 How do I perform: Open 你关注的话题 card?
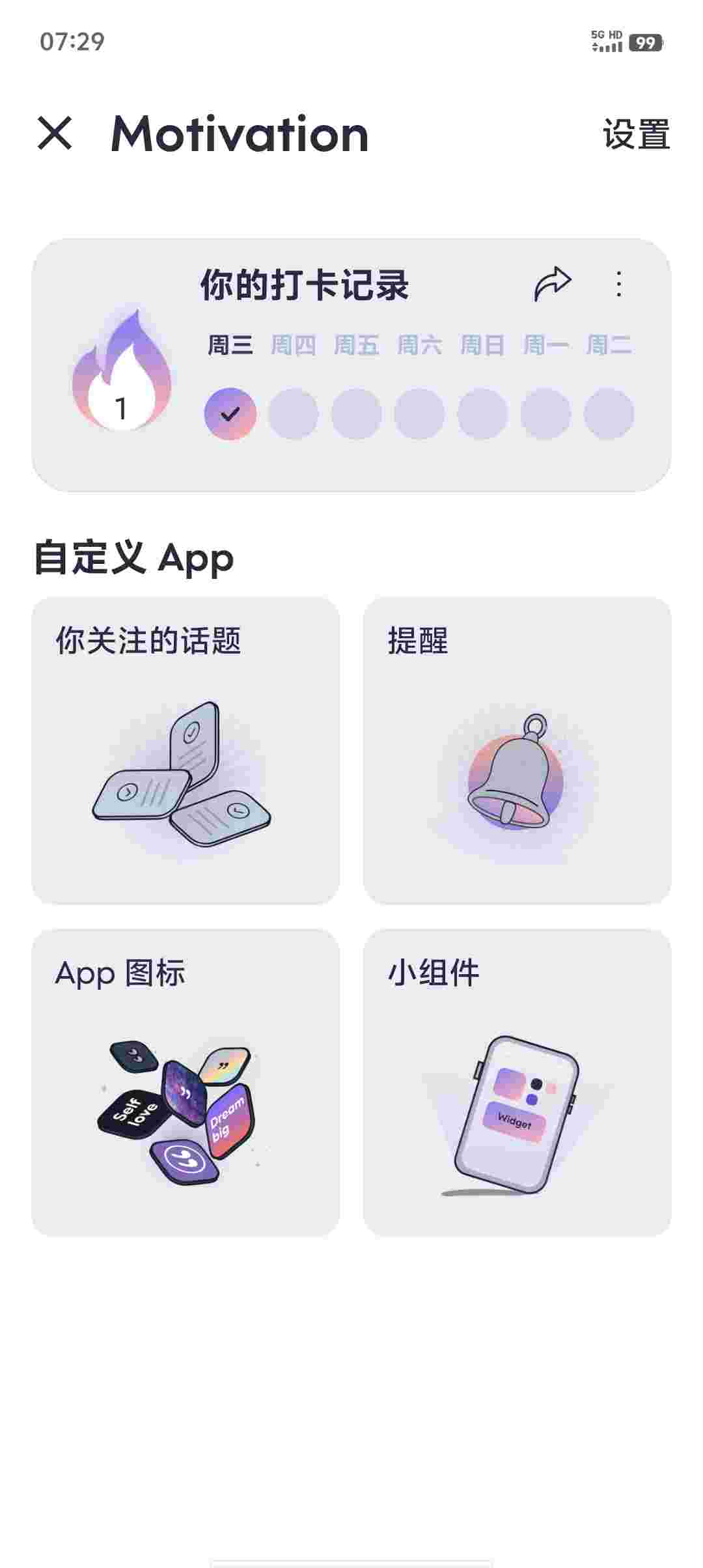186,750
